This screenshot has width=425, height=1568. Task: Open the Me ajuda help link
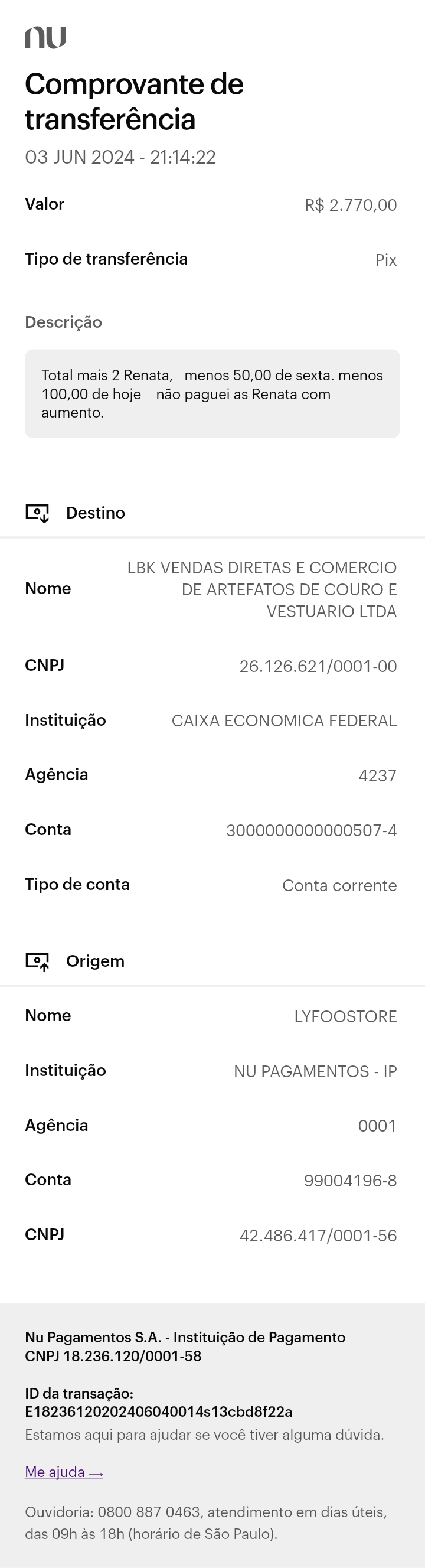click(63, 1472)
